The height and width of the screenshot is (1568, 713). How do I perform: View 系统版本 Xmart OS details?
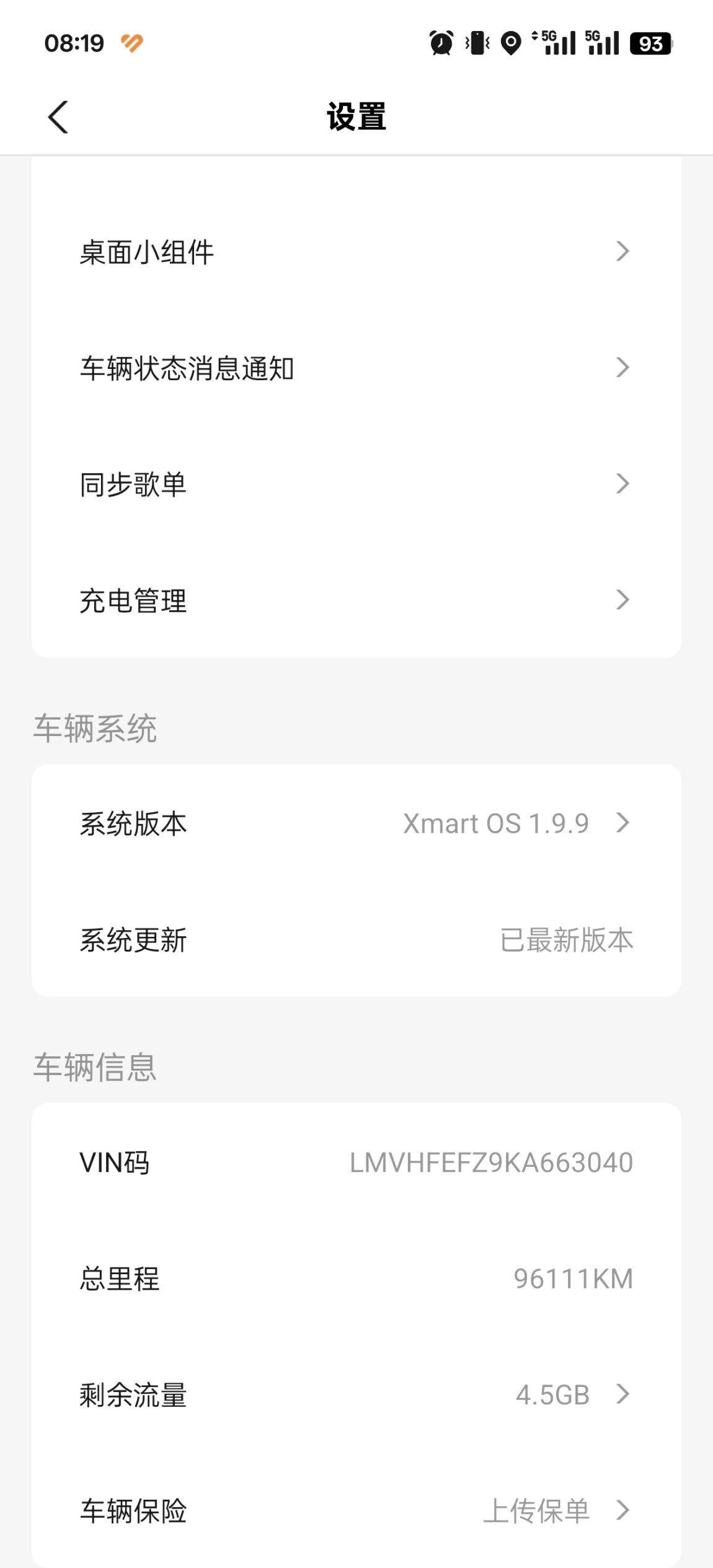click(x=356, y=823)
